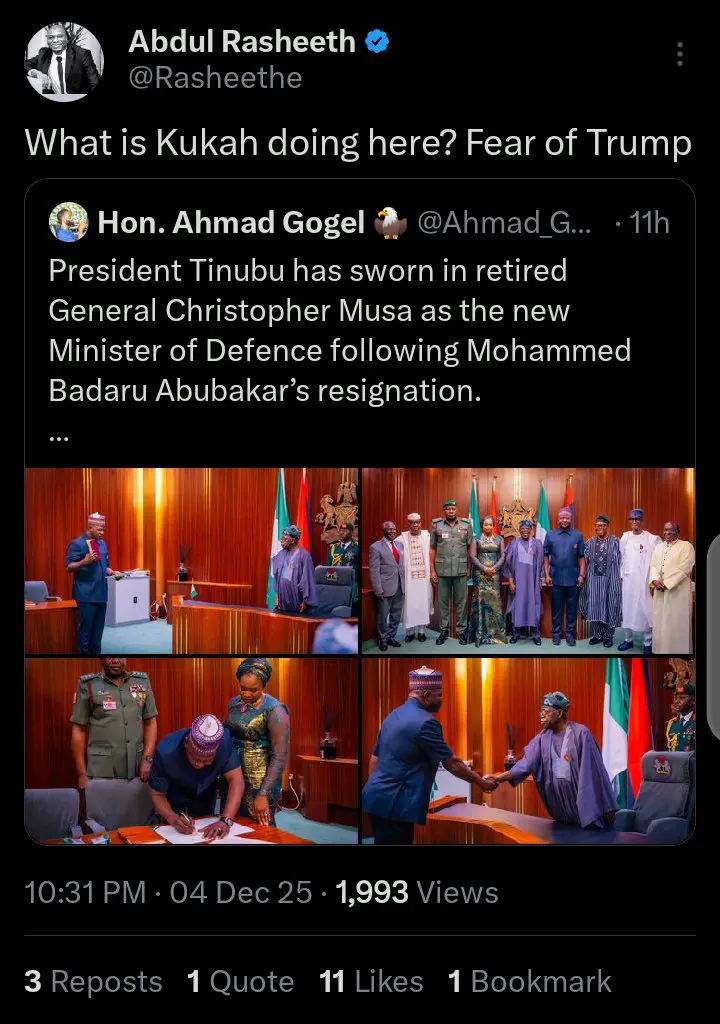View the handshake photo with the President
The width and height of the screenshot is (720, 1024).
click(528, 750)
